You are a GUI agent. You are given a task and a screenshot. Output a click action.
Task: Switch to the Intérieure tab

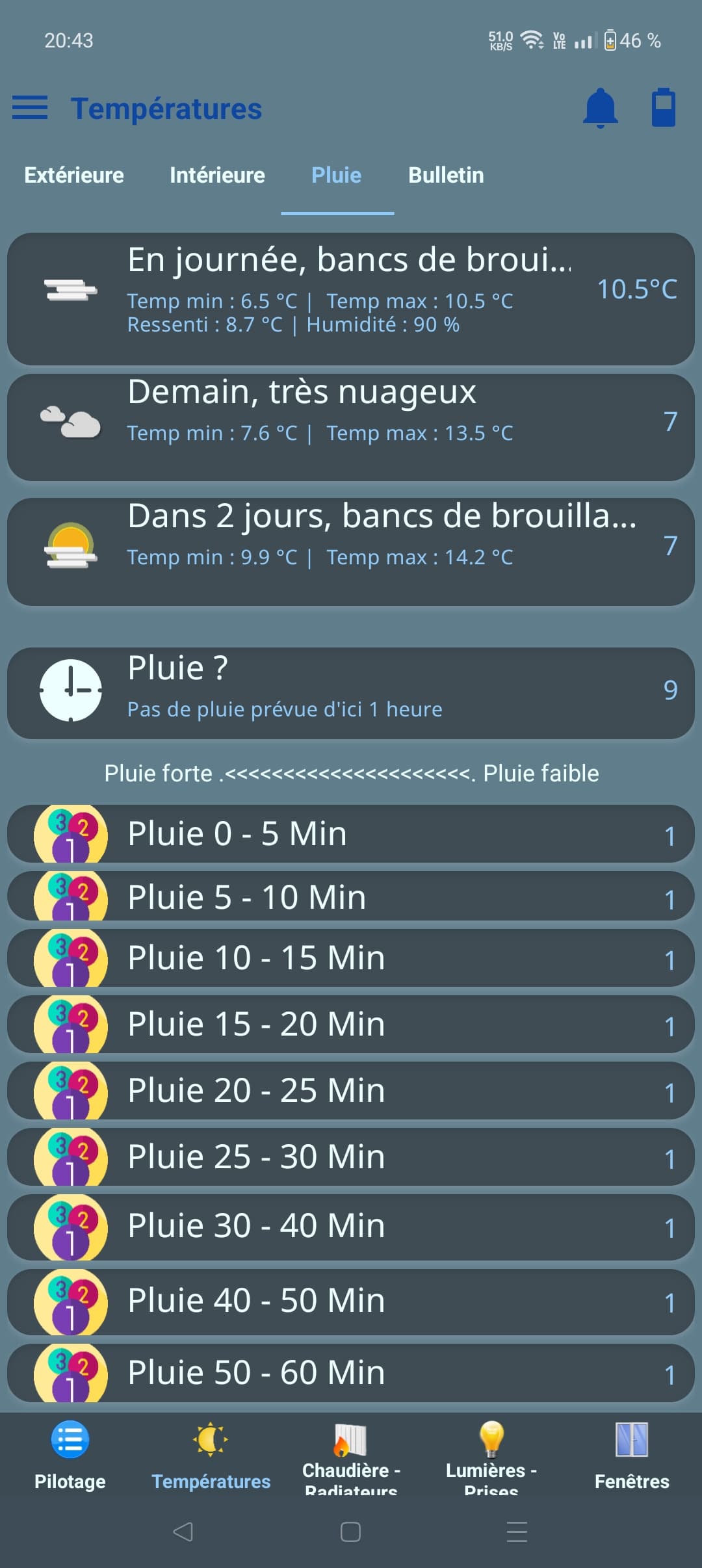(217, 176)
